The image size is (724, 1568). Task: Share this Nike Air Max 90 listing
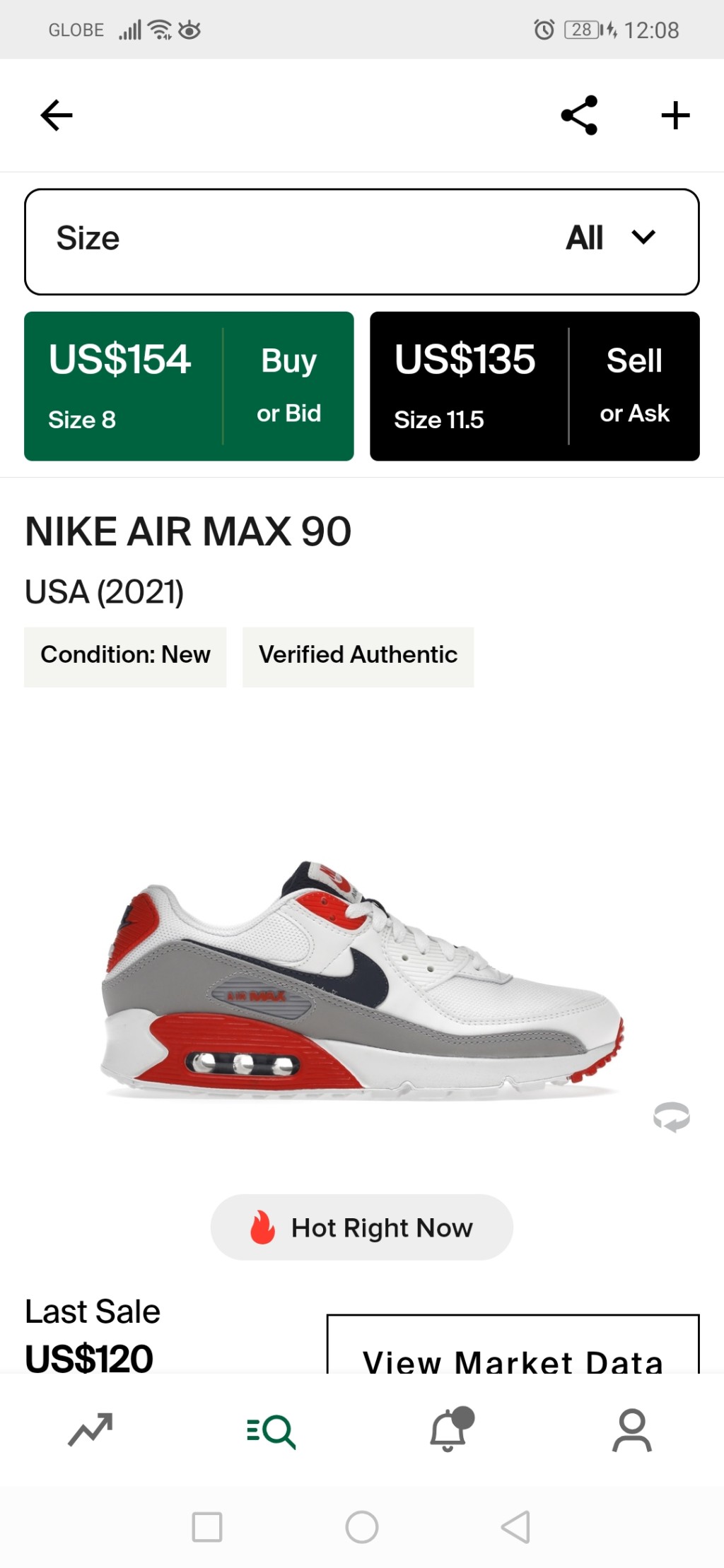[579, 115]
